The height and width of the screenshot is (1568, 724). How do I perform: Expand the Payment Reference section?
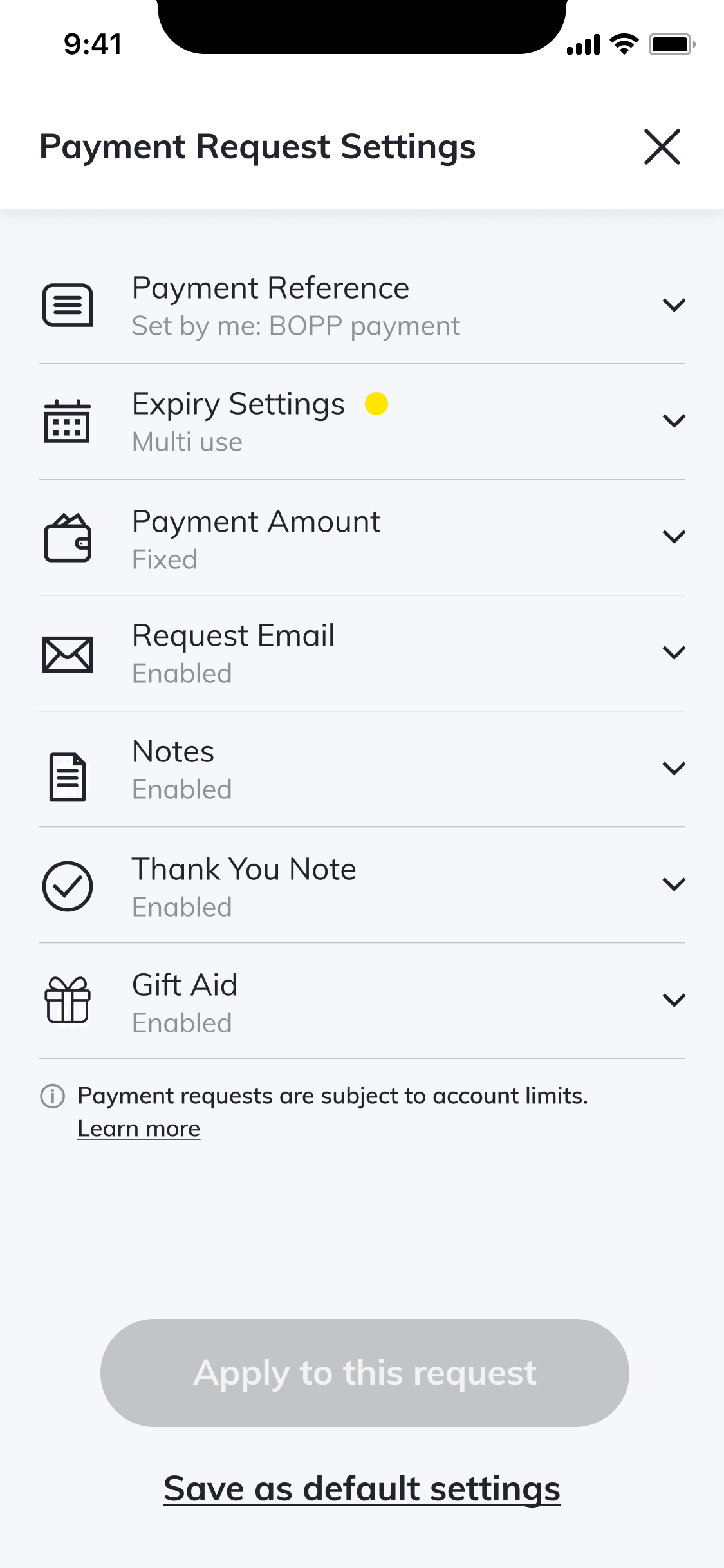[362, 306]
